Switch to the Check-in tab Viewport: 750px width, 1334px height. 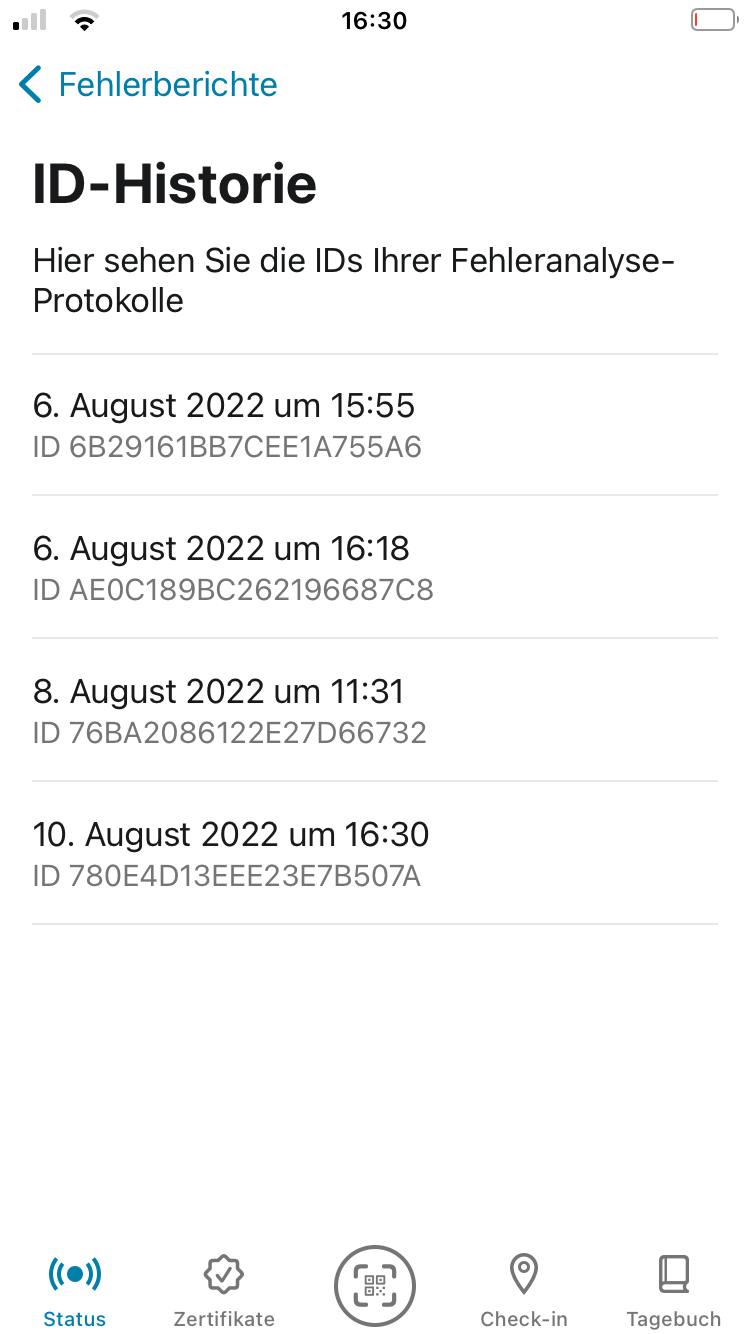coord(524,1290)
